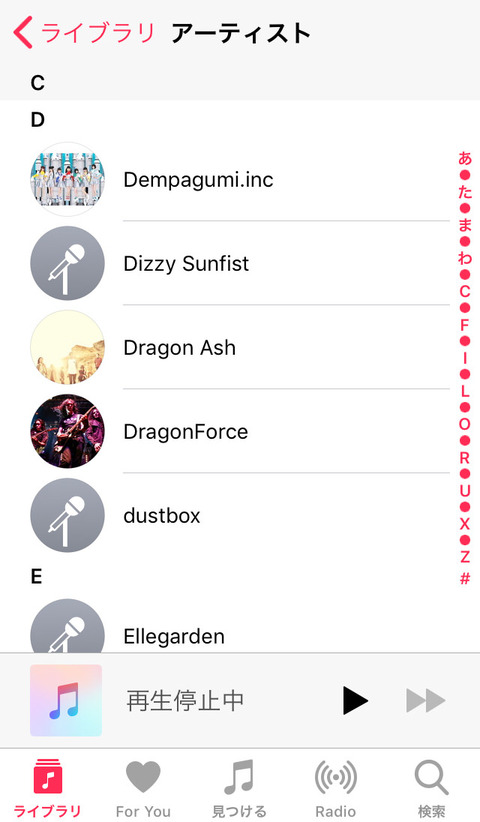Open artist DragonForce
This screenshot has width=480, height=822.
240,431
